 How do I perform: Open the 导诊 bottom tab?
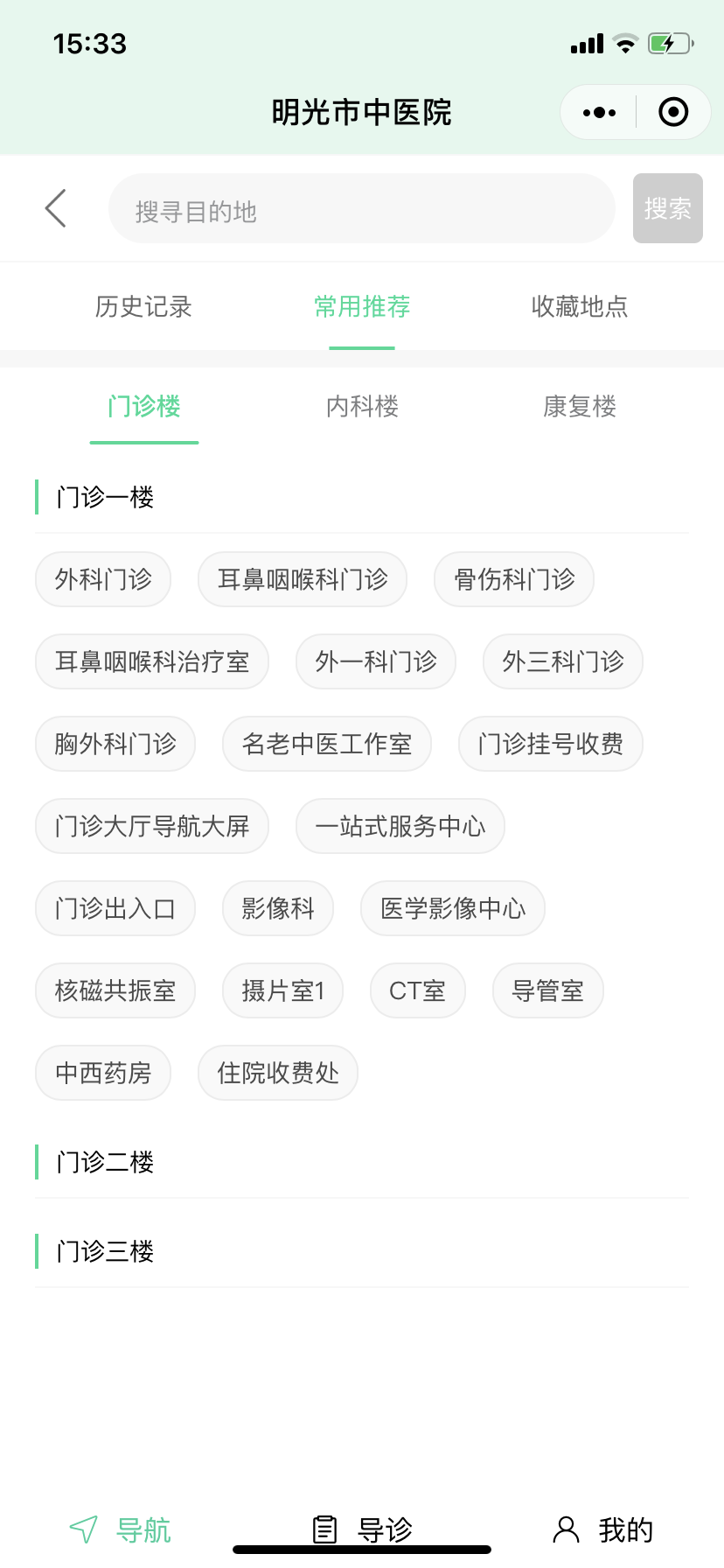pyautogui.click(x=362, y=1529)
